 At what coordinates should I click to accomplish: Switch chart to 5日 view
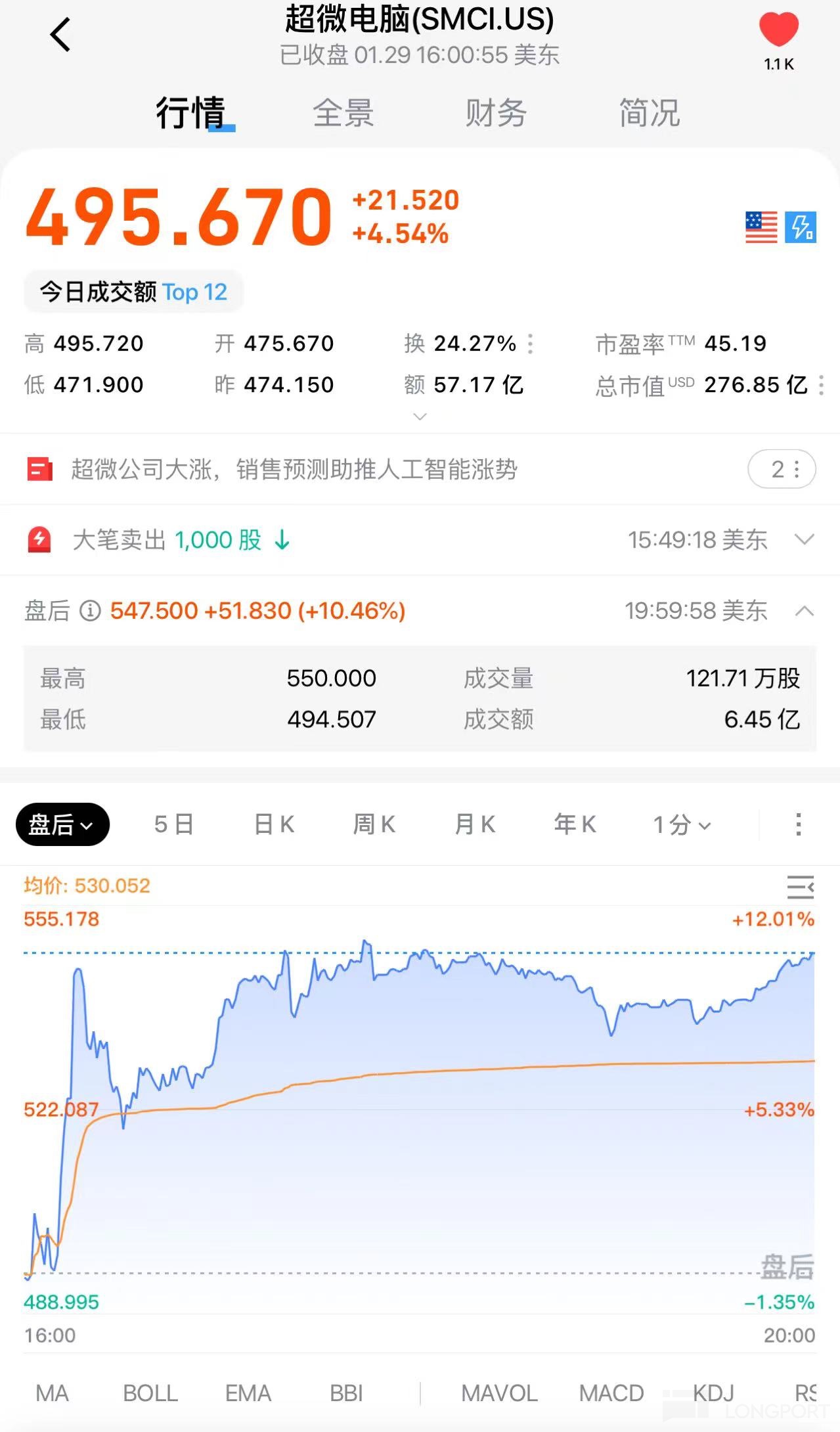click(173, 824)
